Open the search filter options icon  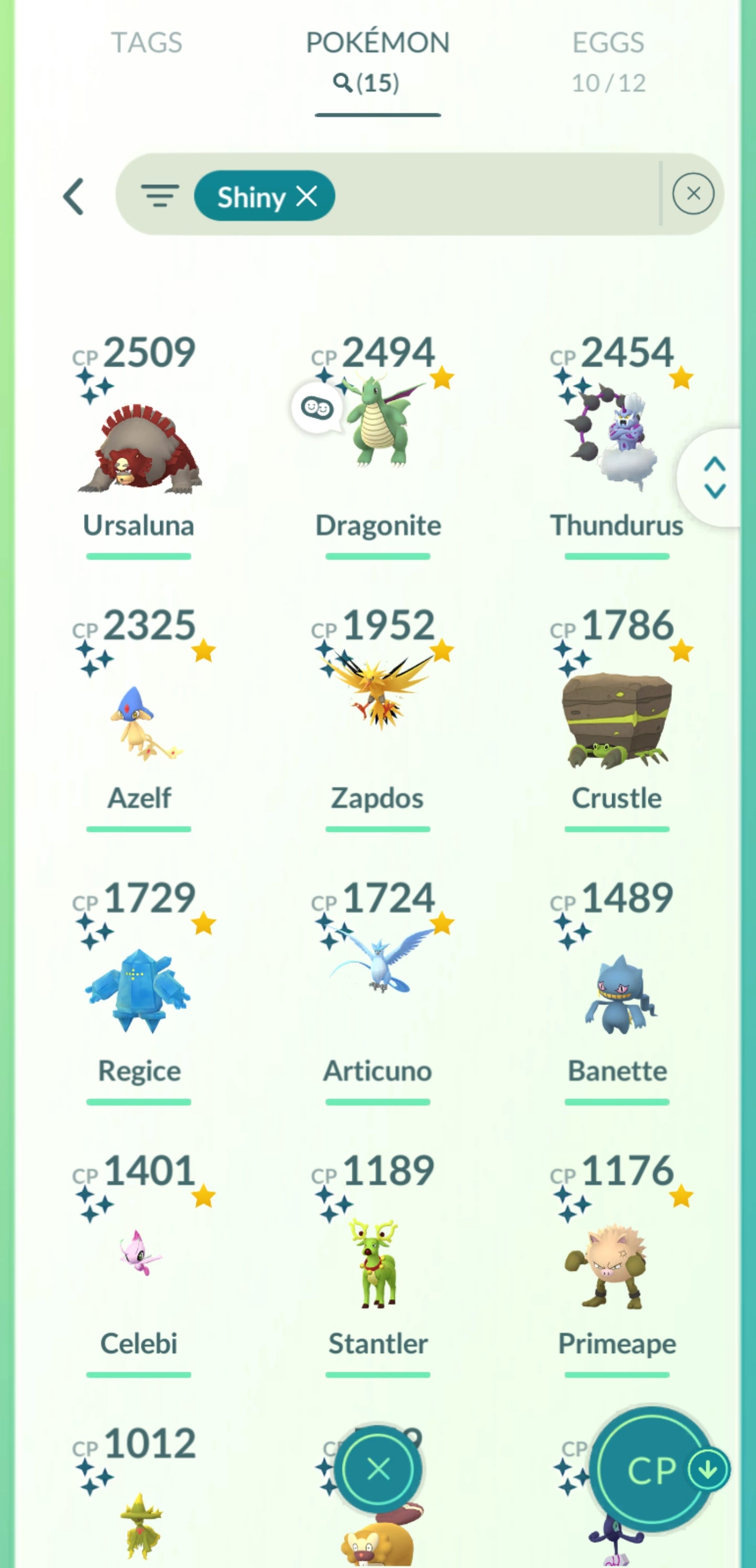coord(160,196)
